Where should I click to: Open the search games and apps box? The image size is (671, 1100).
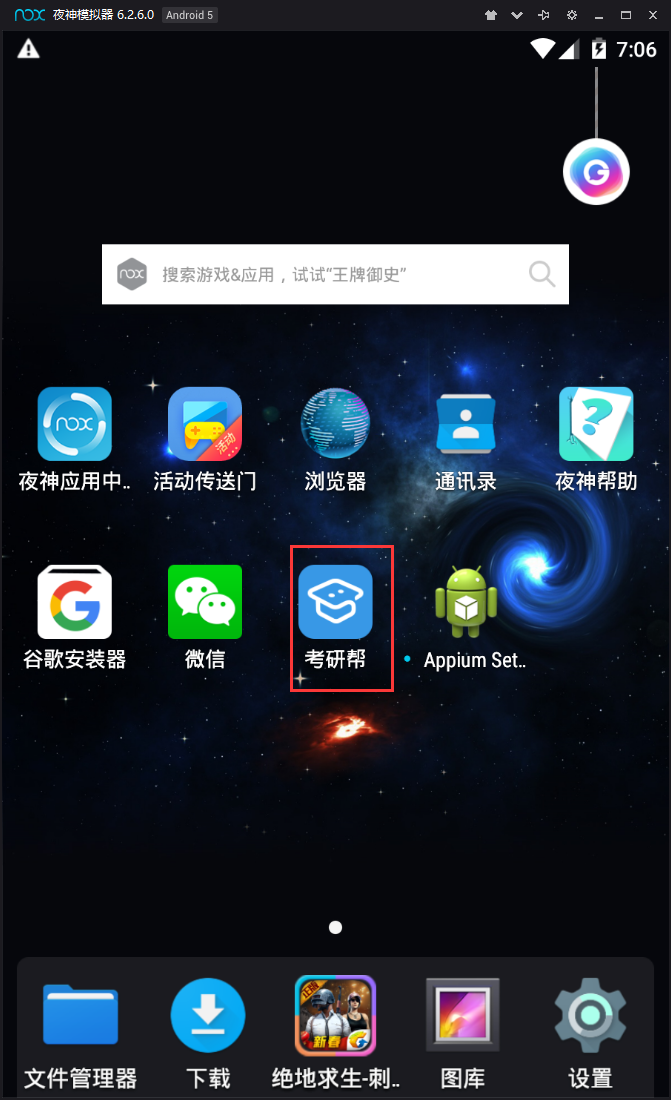(x=335, y=274)
